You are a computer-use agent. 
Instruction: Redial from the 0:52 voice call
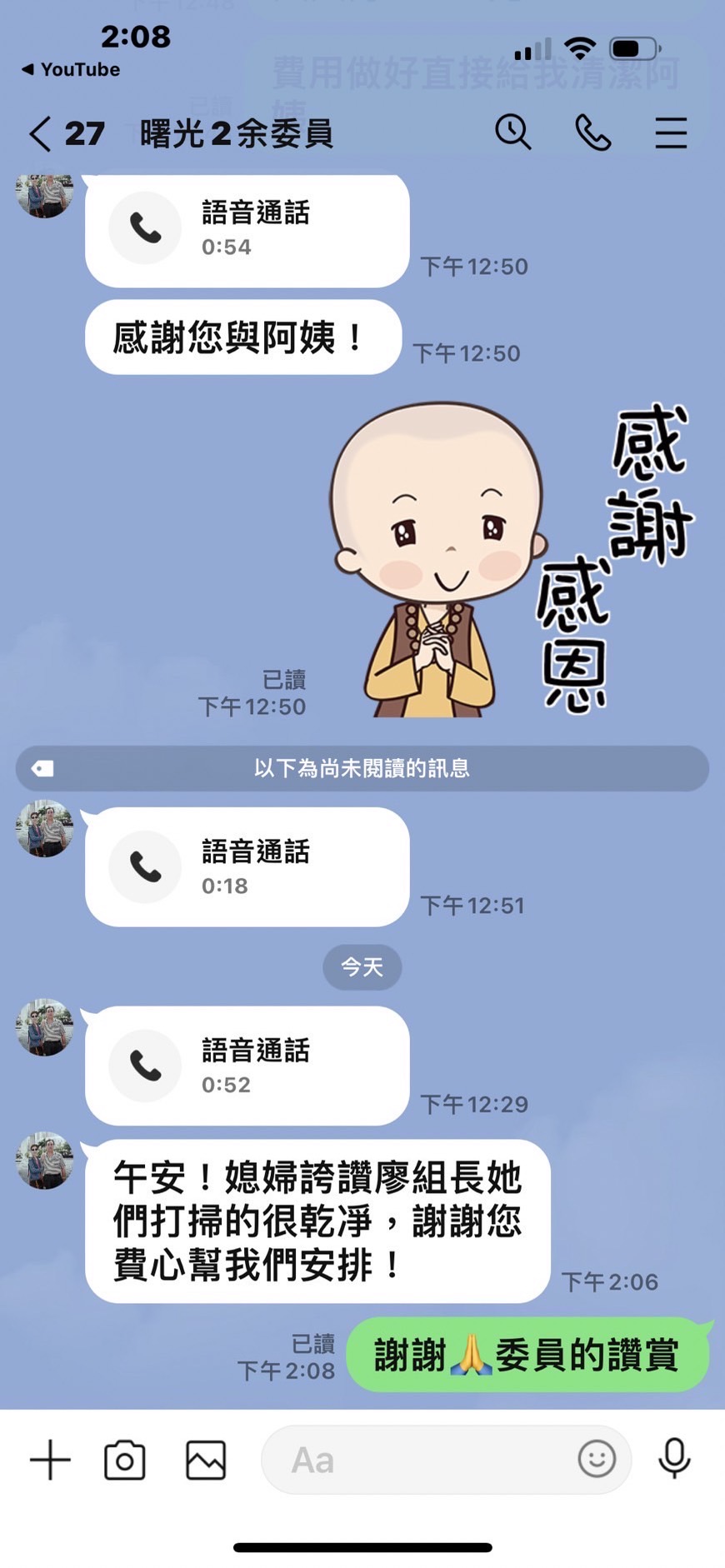click(x=247, y=1066)
